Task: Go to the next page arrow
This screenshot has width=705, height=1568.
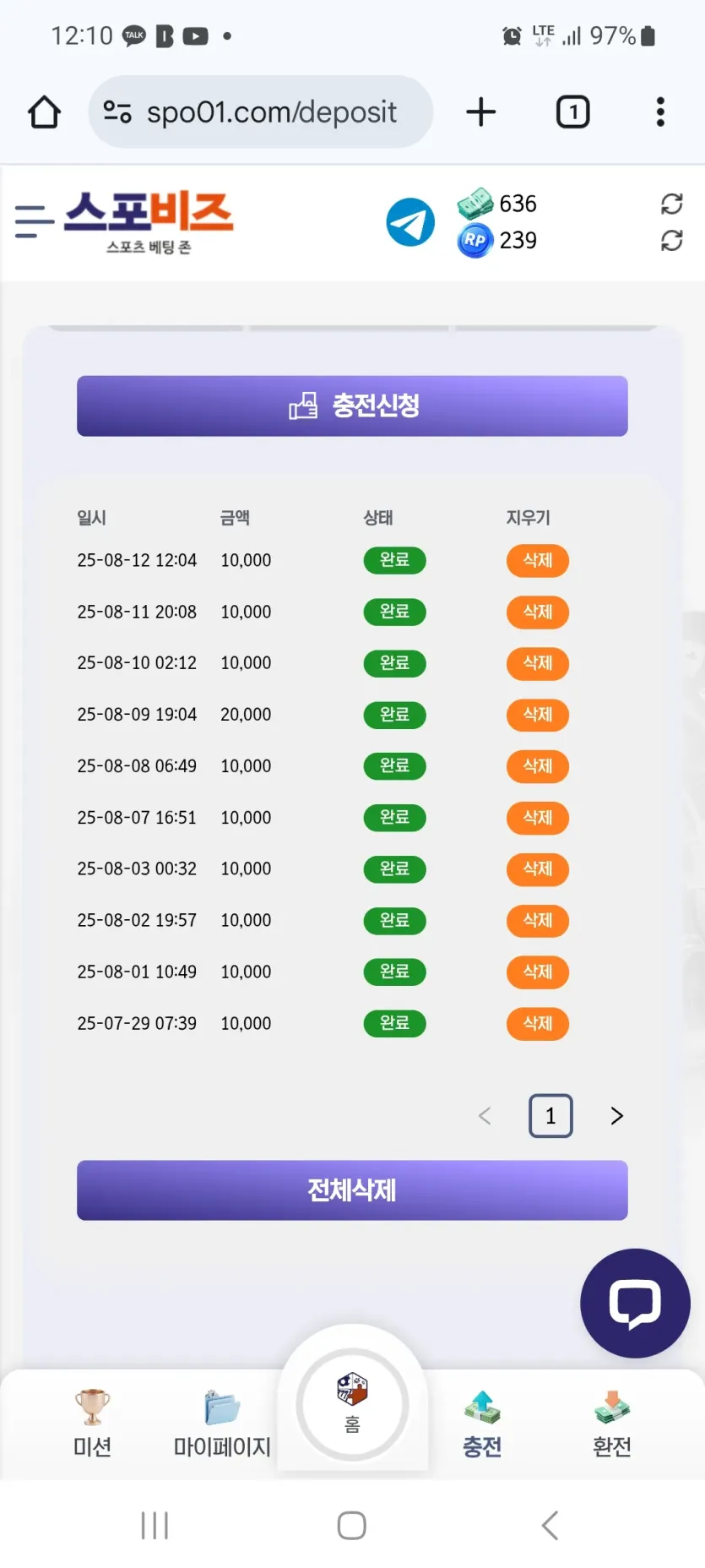Action: point(616,1116)
